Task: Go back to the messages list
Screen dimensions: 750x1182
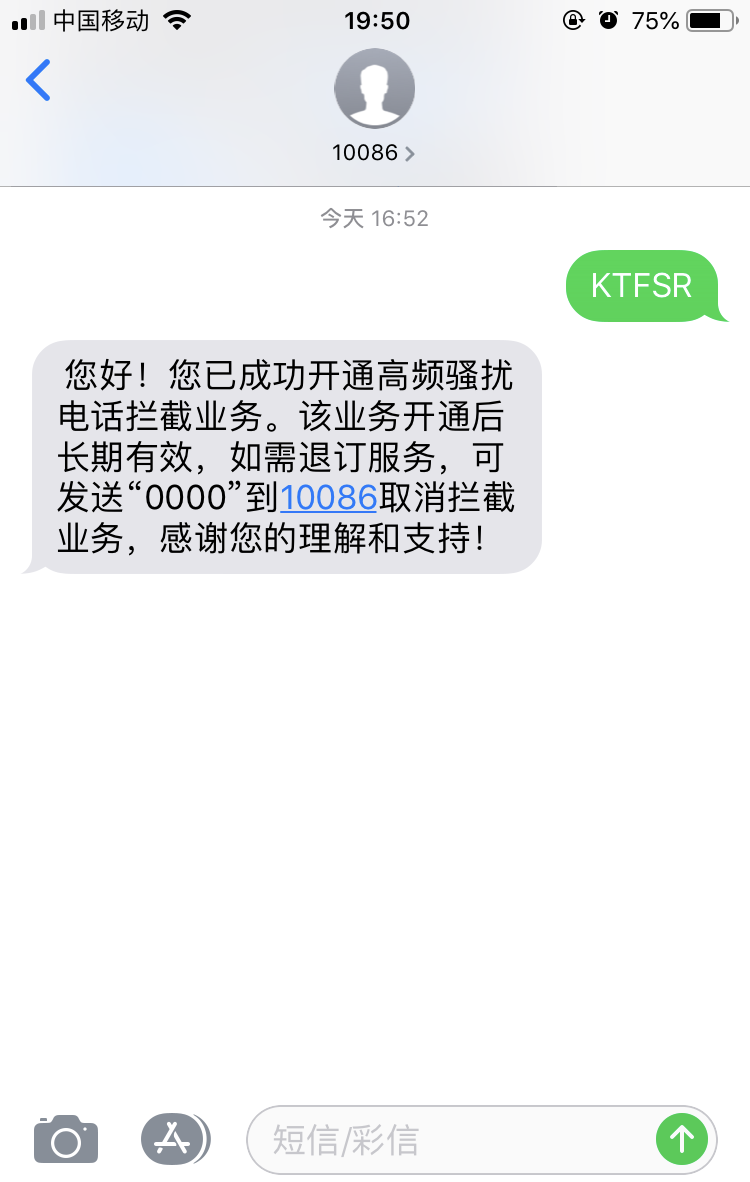Action: pyautogui.click(x=38, y=81)
